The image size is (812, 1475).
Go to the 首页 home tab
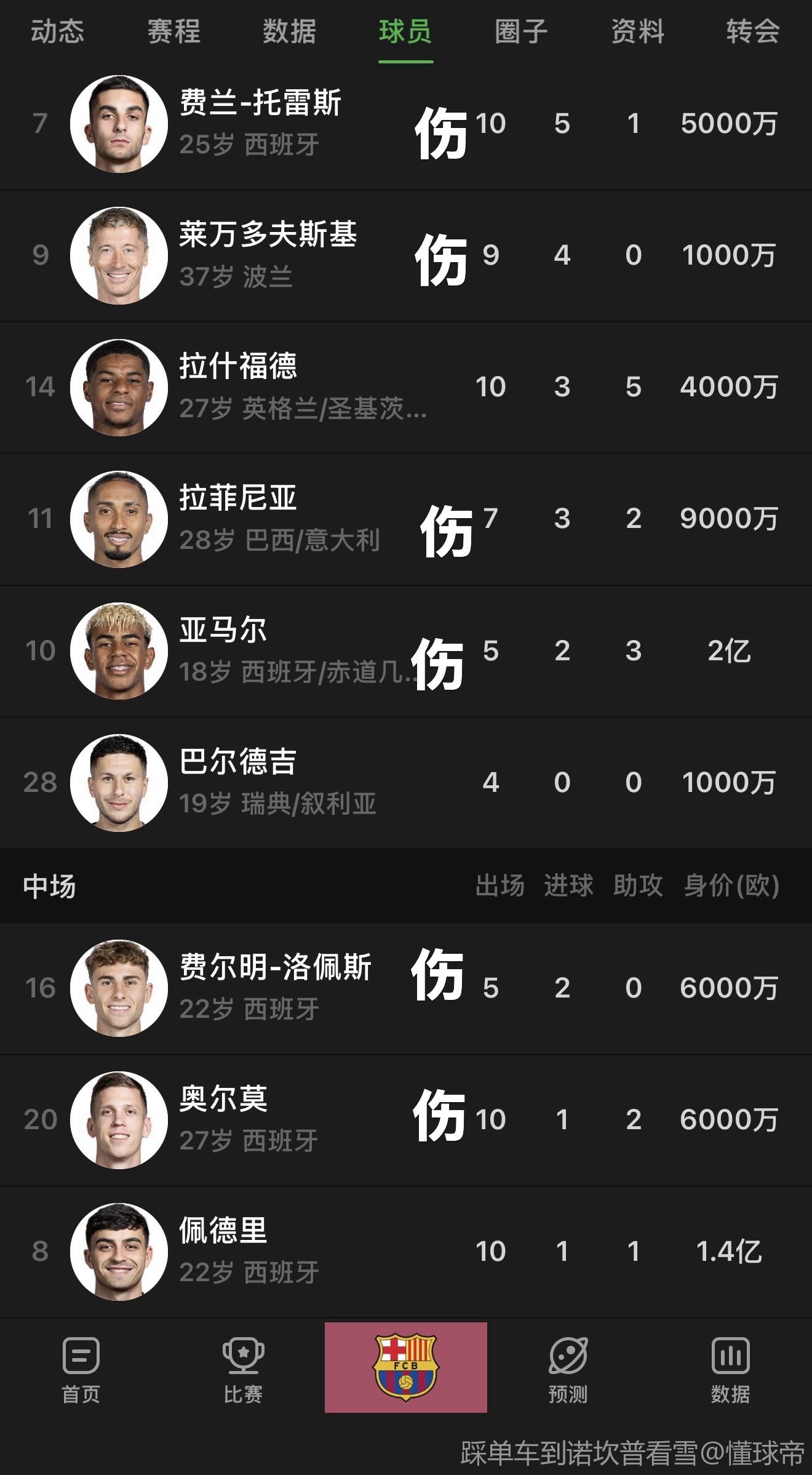coord(81,1367)
